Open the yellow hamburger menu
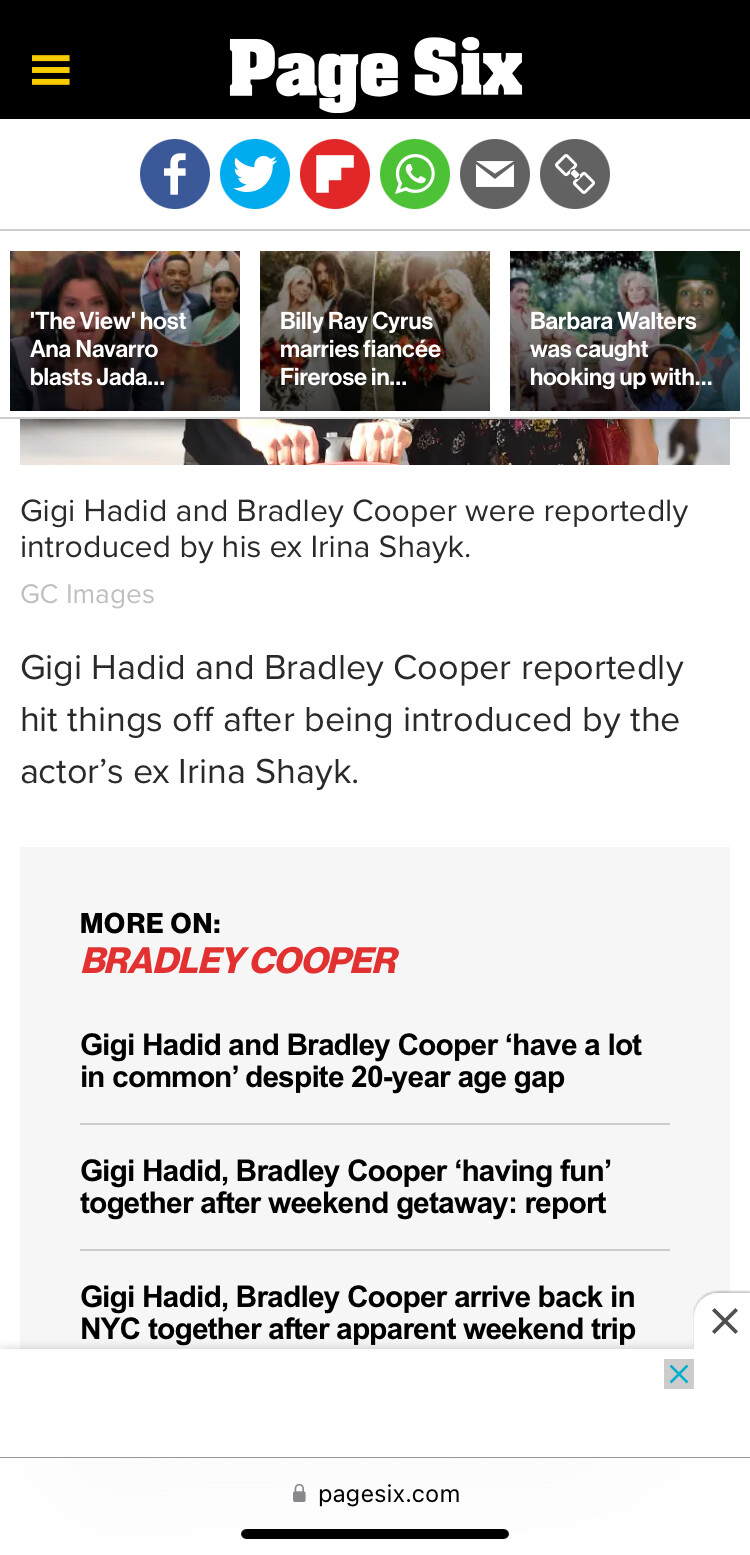750x1555 pixels. [x=51, y=70]
